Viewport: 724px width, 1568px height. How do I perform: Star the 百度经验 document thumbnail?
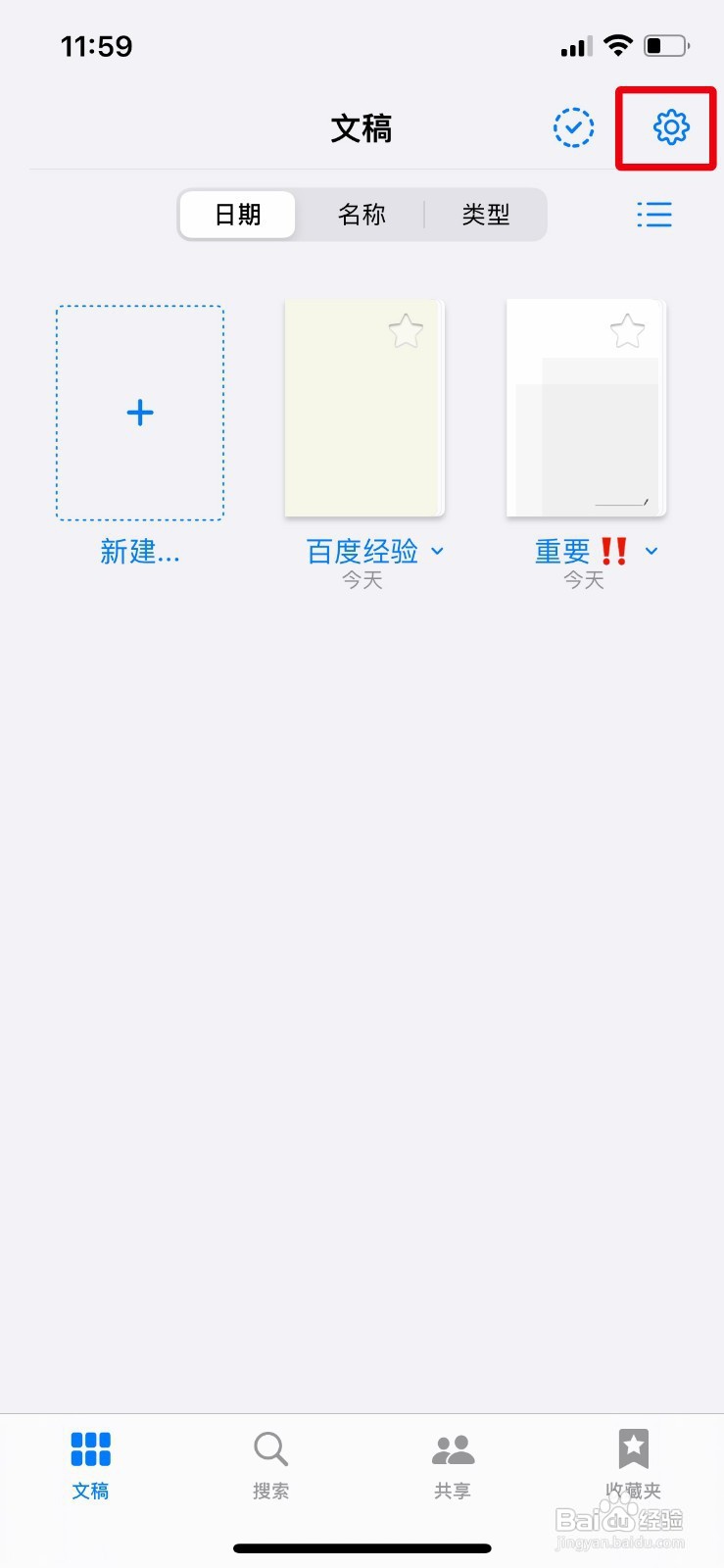pos(406,331)
